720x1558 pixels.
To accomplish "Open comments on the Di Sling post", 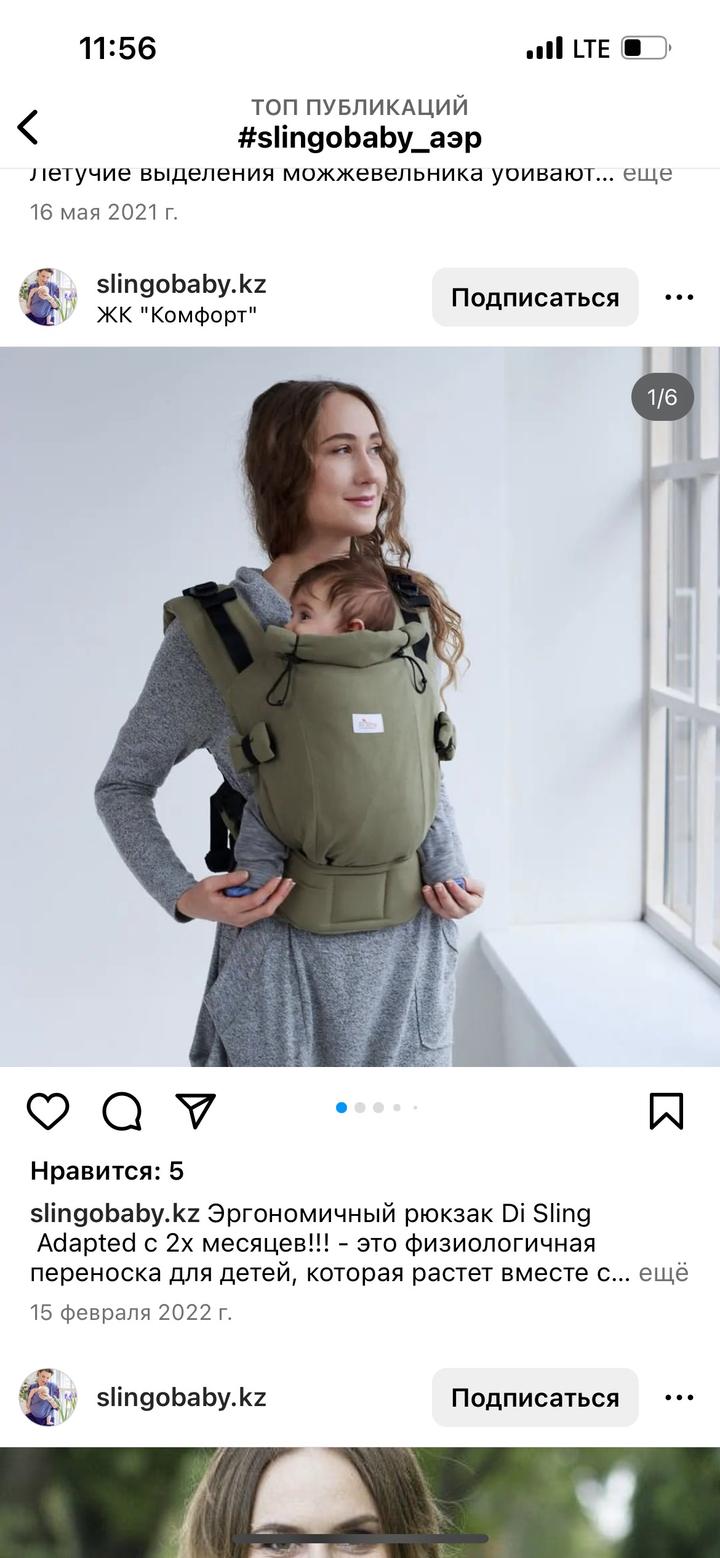I will (122, 1111).
